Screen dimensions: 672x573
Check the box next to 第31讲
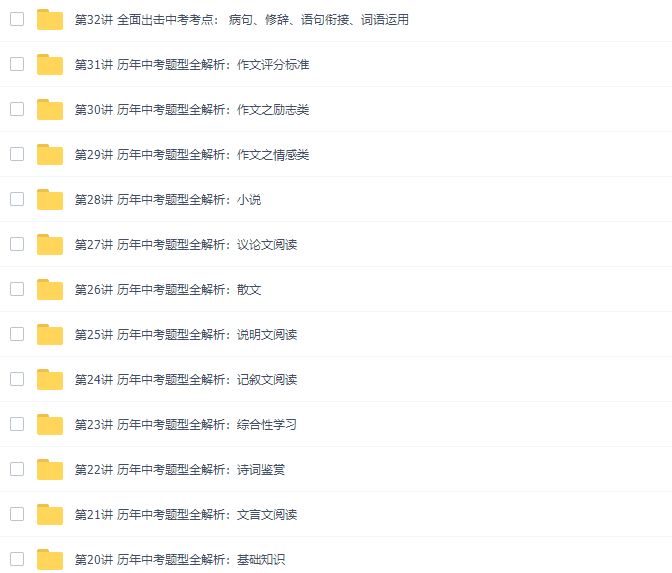[x=17, y=64]
